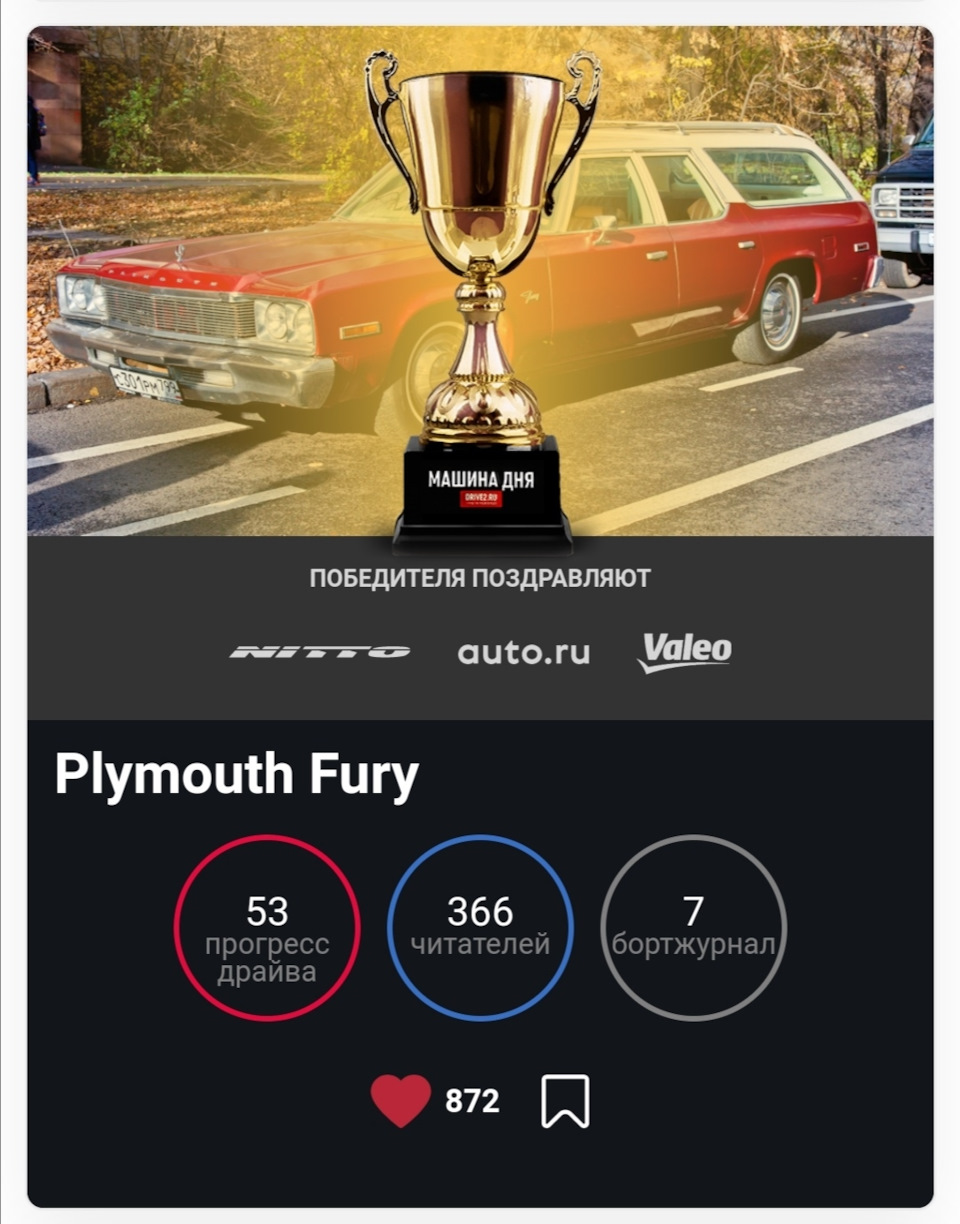Open the auto.ru sponsor link
960x1224 pixels.
click(523, 653)
